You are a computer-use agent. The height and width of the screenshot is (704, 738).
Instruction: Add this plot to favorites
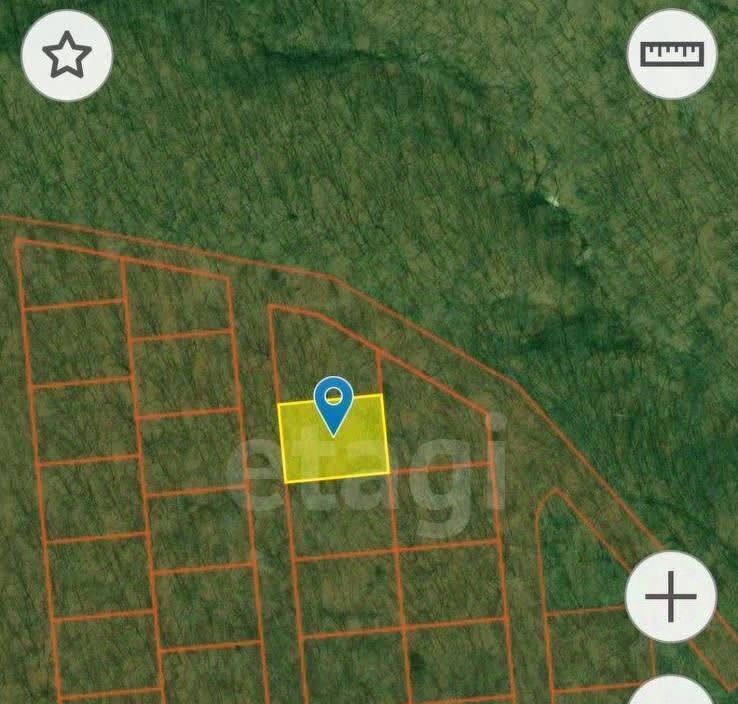click(x=67, y=56)
